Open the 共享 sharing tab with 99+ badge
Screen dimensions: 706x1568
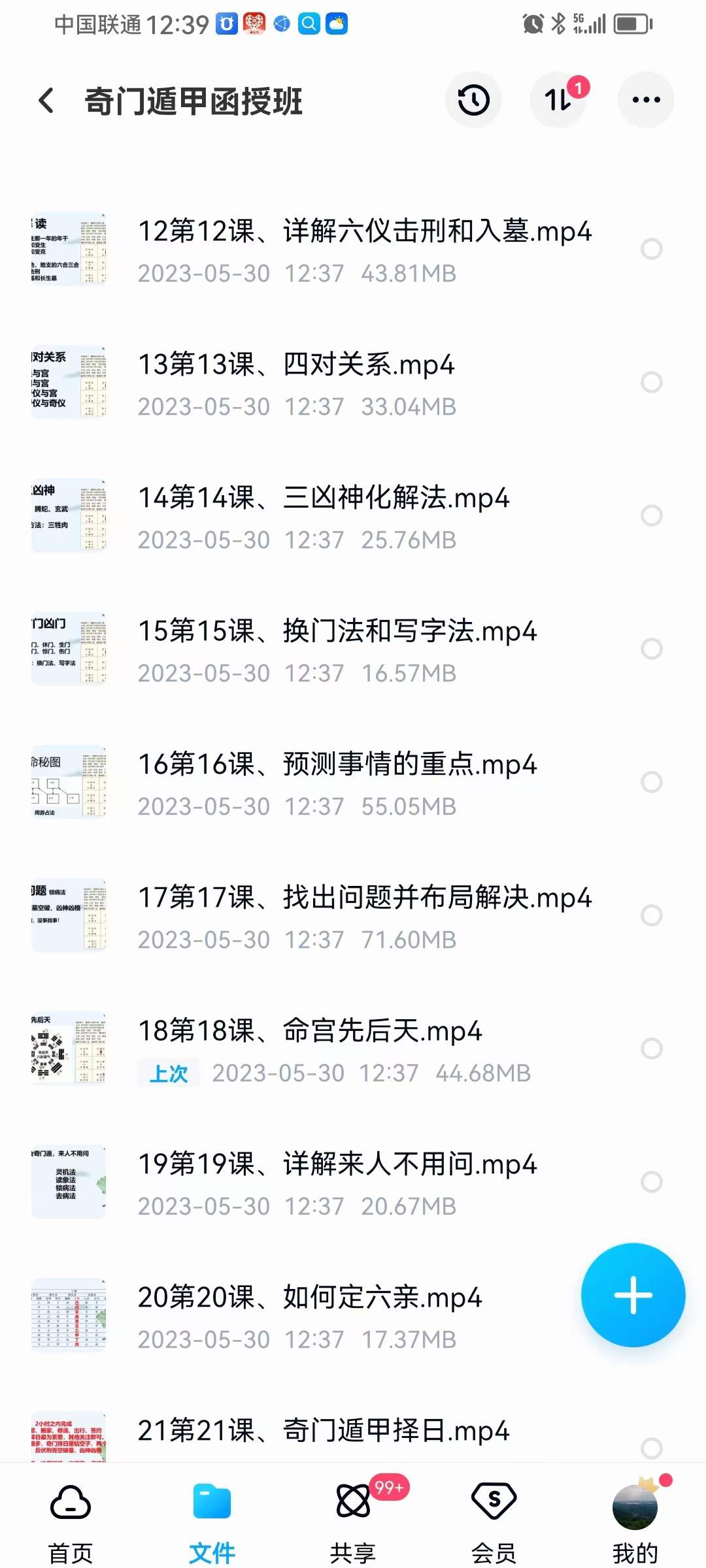353,1516
